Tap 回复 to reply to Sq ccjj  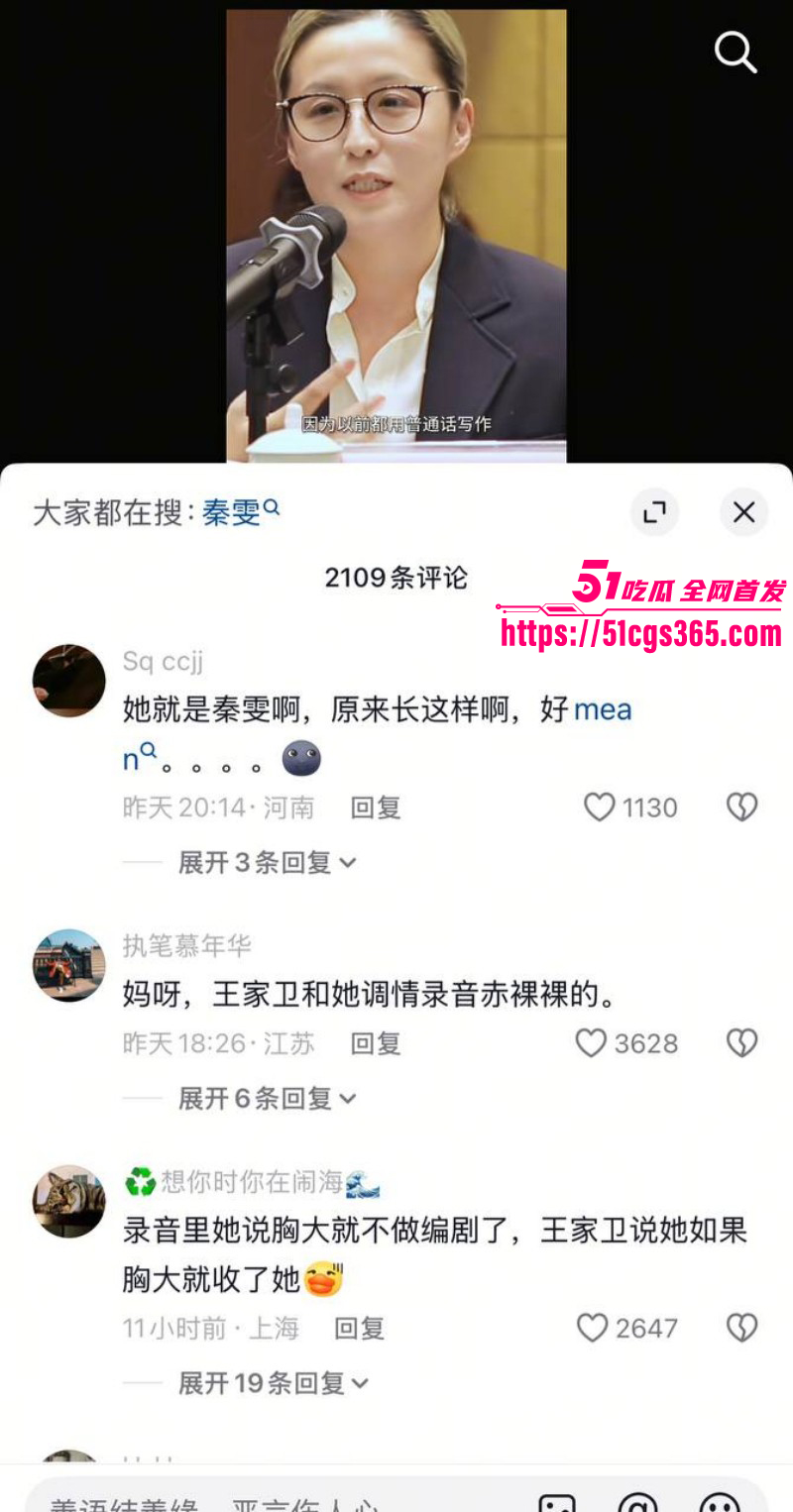(375, 807)
